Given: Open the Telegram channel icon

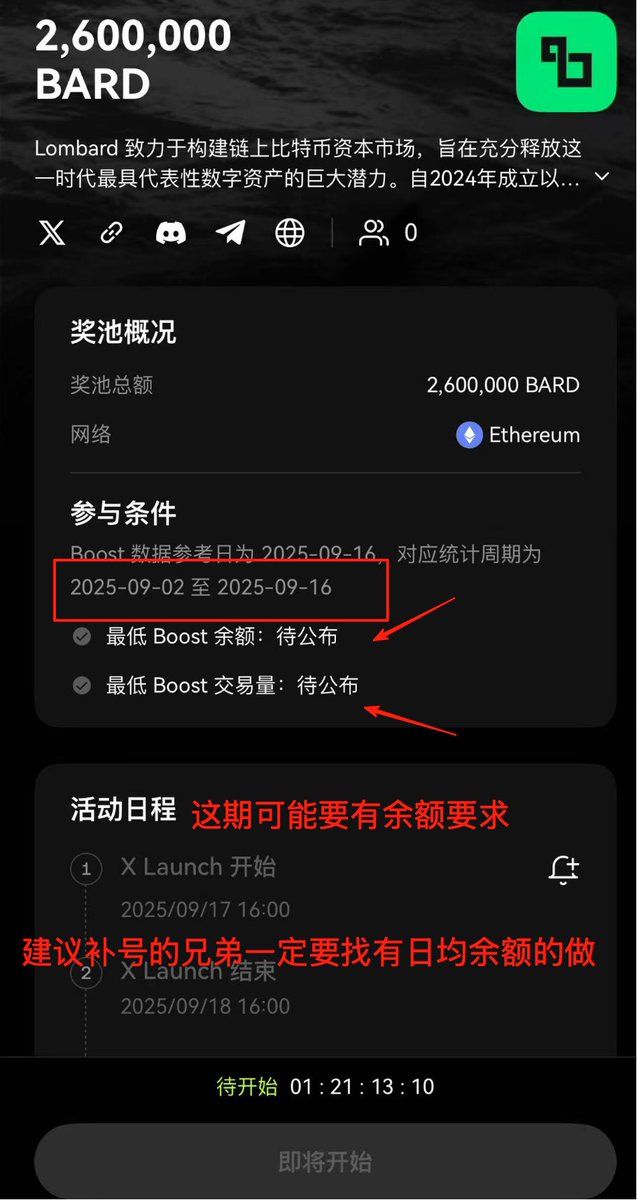Looking at the screenshot, I should click(231, 233).
